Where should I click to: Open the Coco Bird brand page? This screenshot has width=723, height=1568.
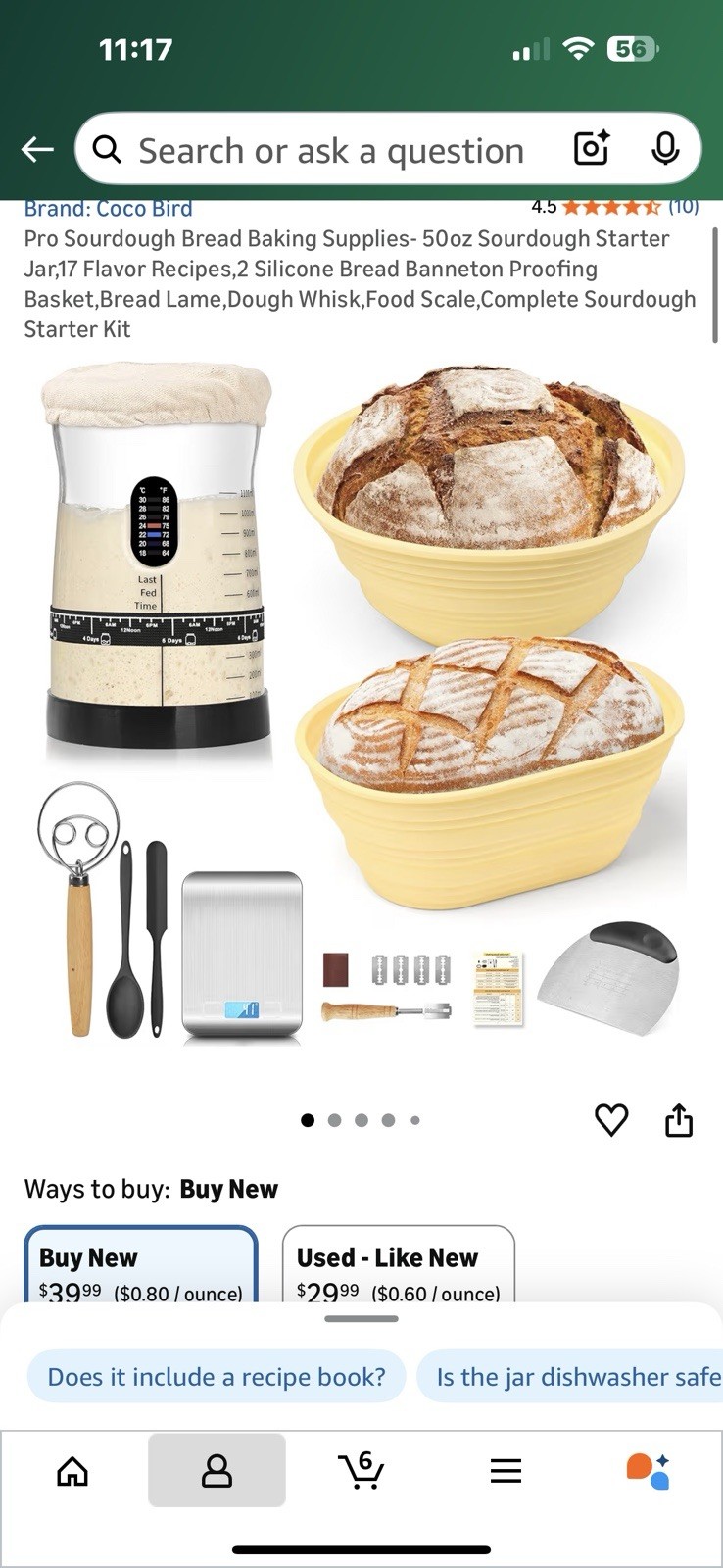pos(107,208)
